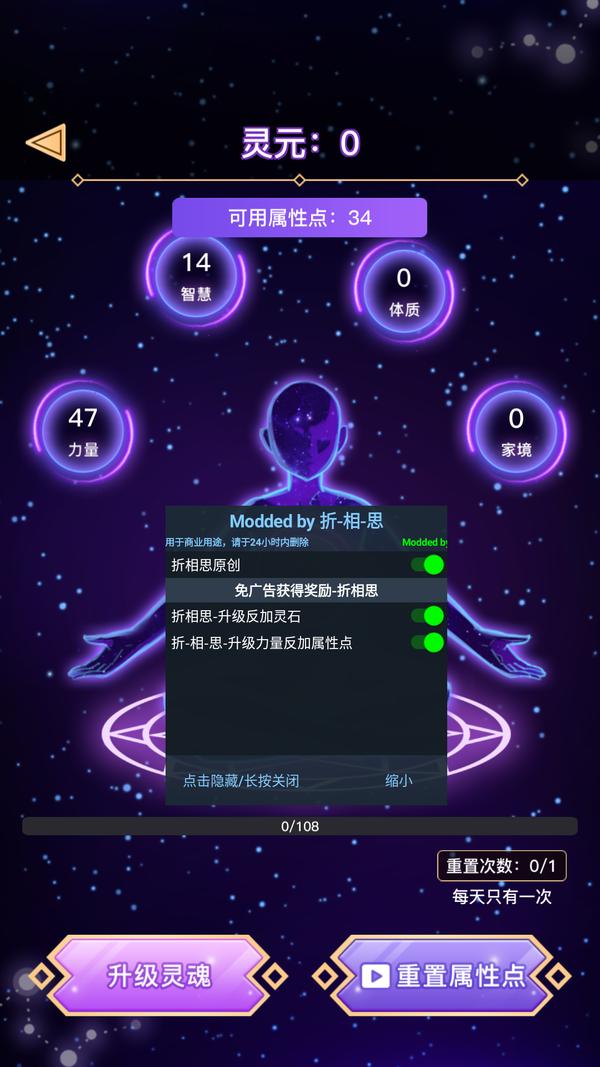Add a point to 家境 attribute
The width and height of the screenshot is (600, 1067).
pos(516,431)
